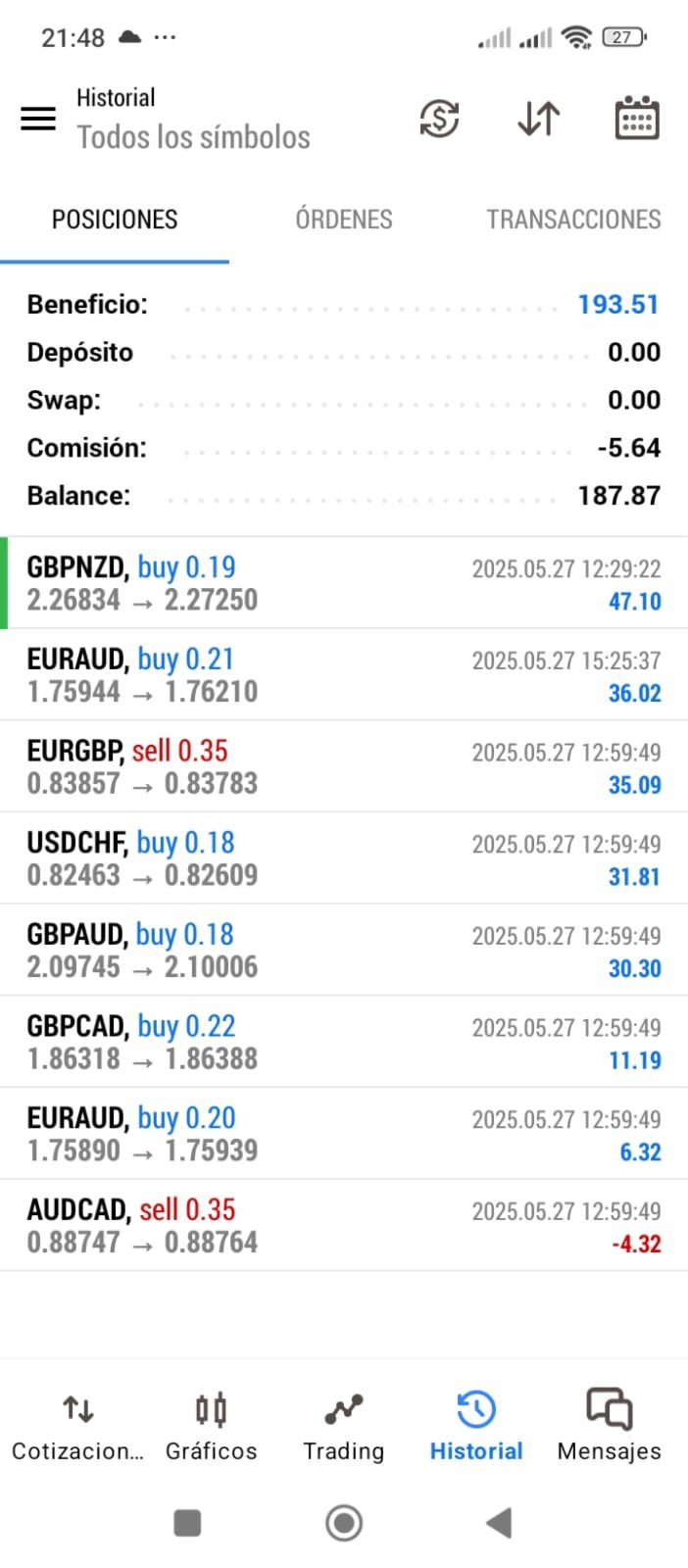This screenshot has width=688, height=1568.
Task: Tap the currency symbol filter icon
Action: 439,119
